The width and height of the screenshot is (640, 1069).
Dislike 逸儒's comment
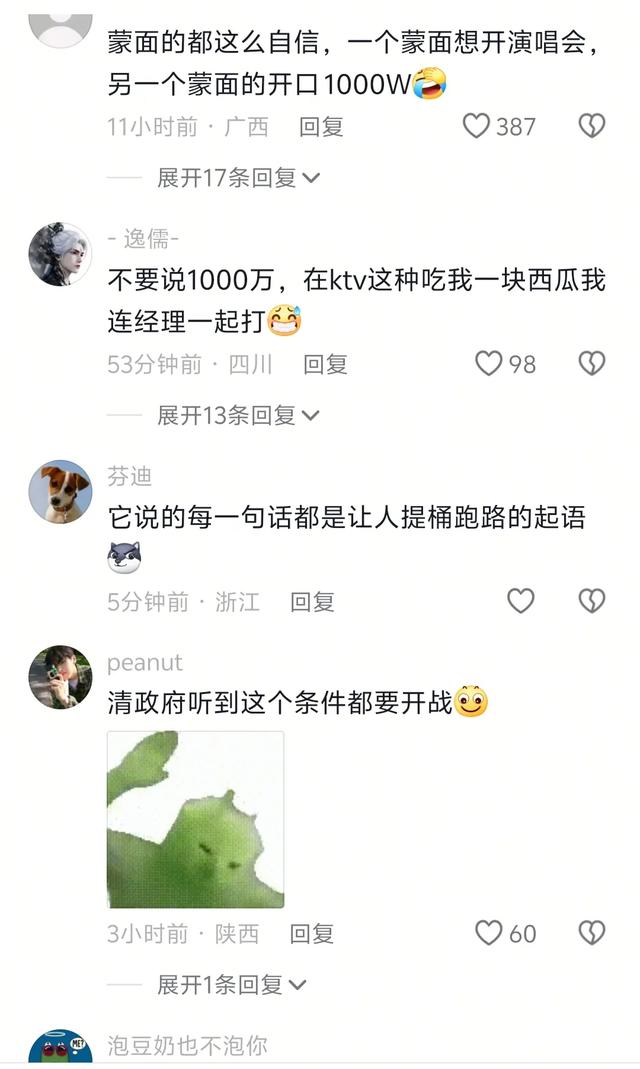592,364
